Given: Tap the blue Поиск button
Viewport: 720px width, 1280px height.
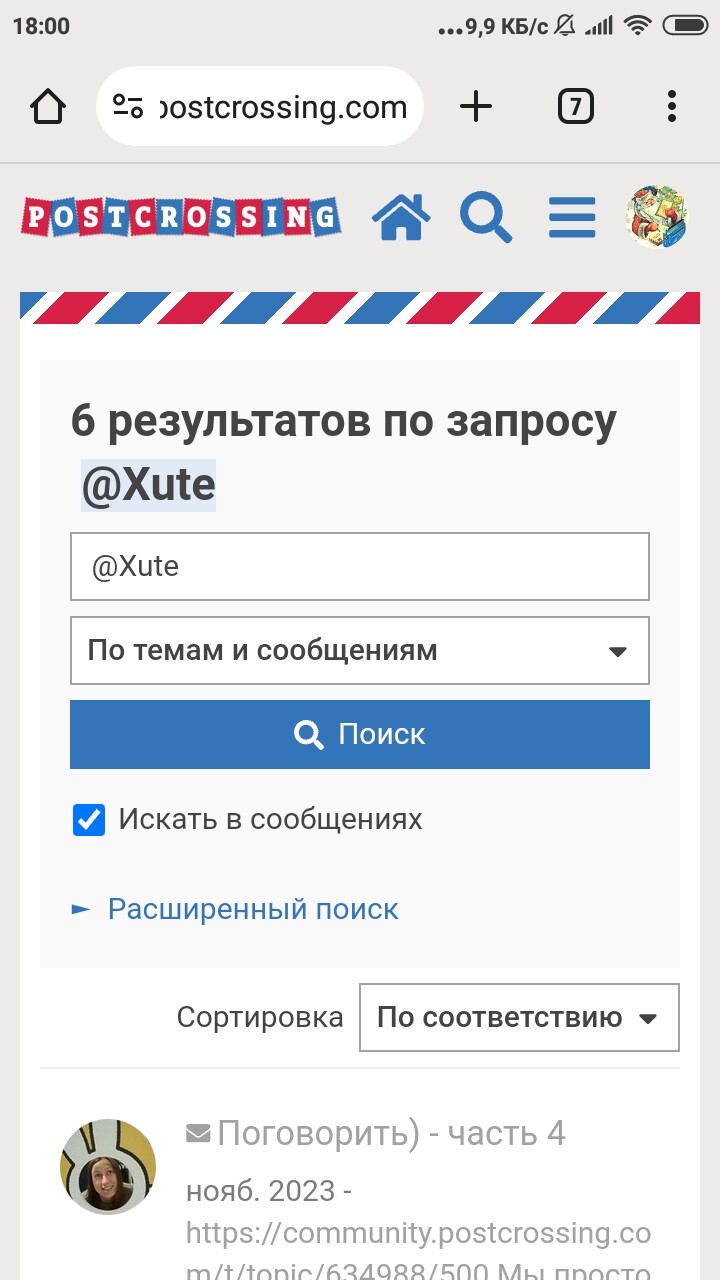Looking at the screenshot, I should [360, 734].
